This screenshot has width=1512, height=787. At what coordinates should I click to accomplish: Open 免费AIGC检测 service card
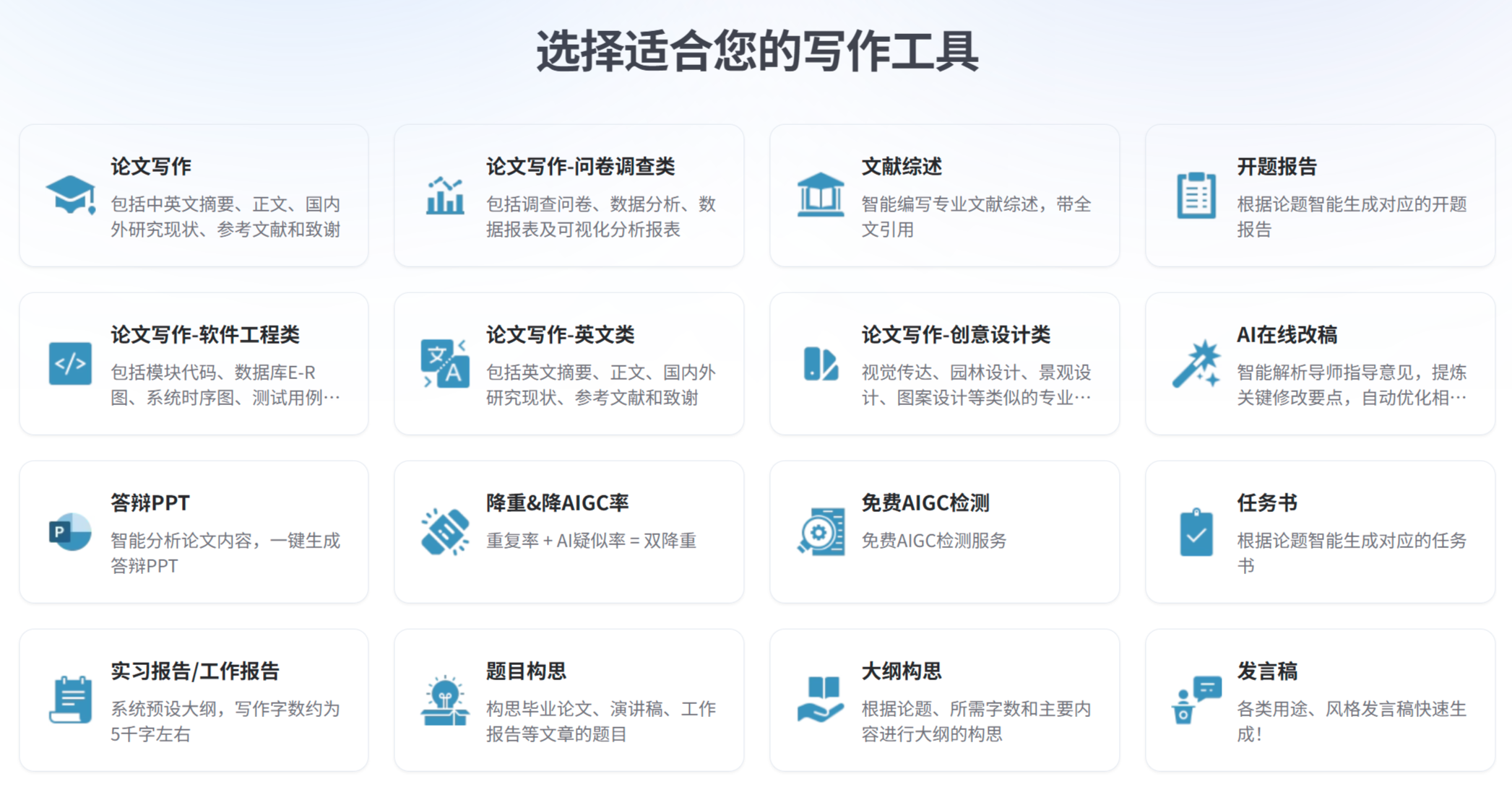tap(945, 532)
